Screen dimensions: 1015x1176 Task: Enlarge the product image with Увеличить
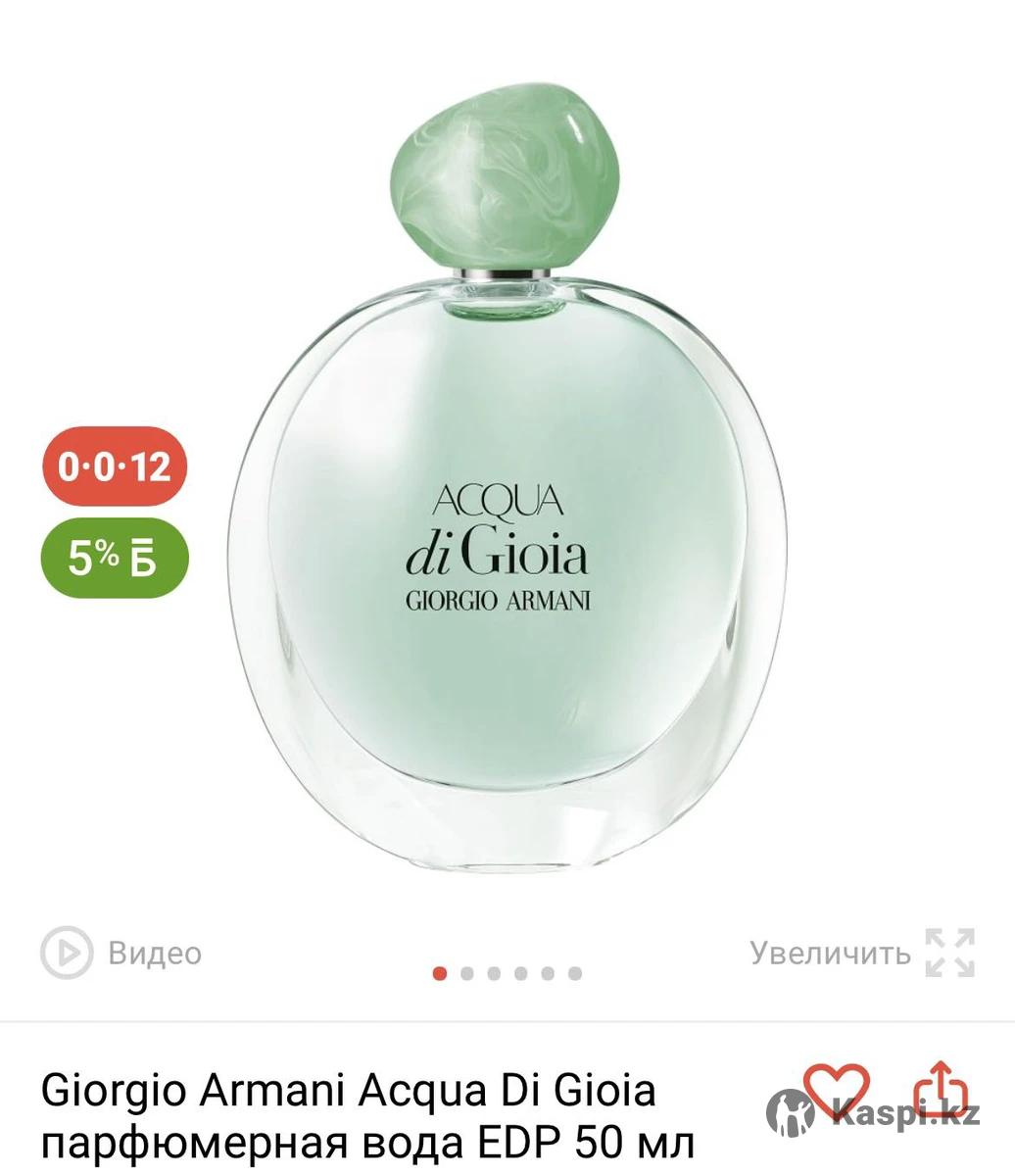[861, 953]
